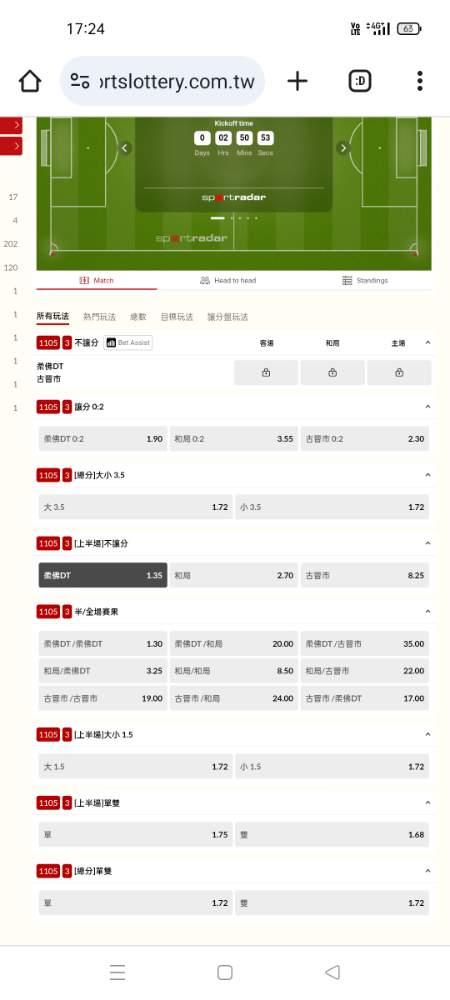Open the Bet Assist button
This screenshot has height=1000, width=450.
point(128,343)
